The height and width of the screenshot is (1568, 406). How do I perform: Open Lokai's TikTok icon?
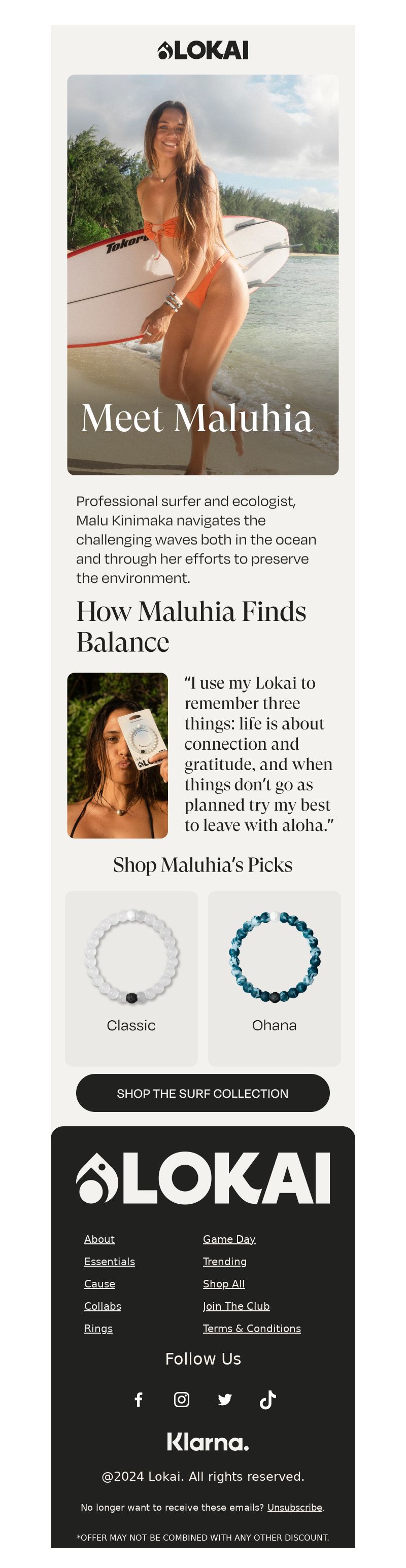click(268, 1400)
